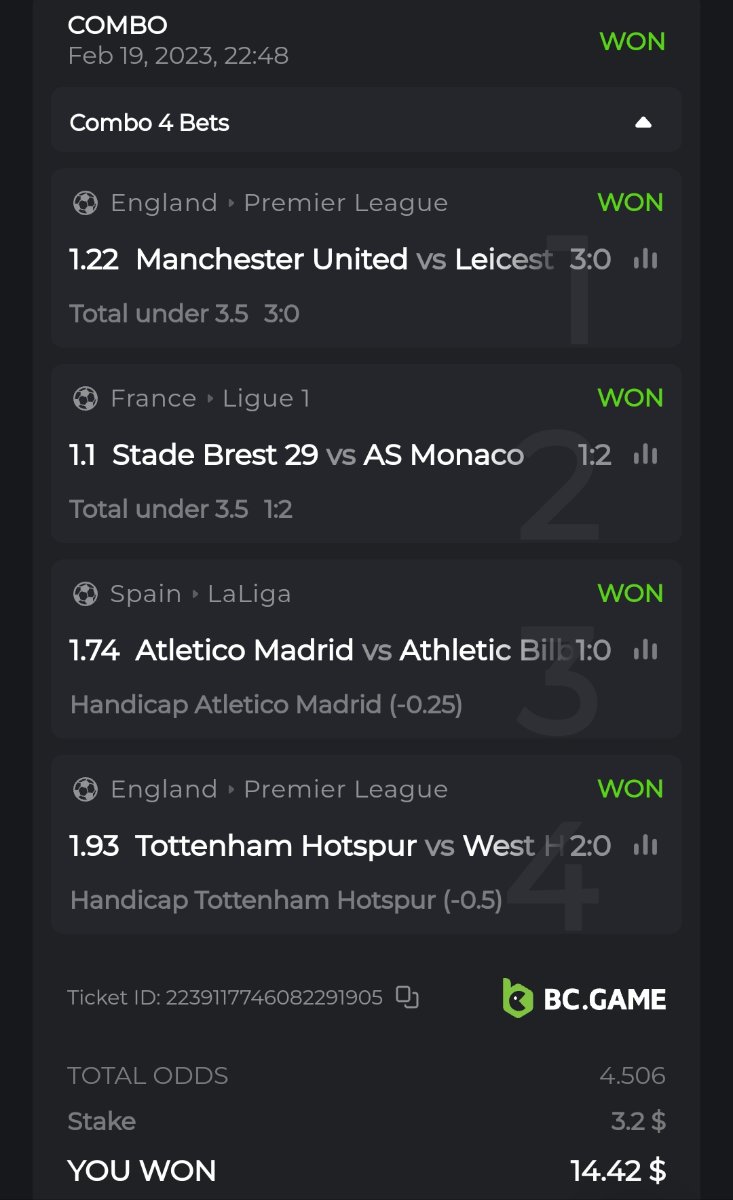Open stats for Stade Brest 29 vs AS Monaco
This screenshot has height=1200, width=733.
click(646, 455)
